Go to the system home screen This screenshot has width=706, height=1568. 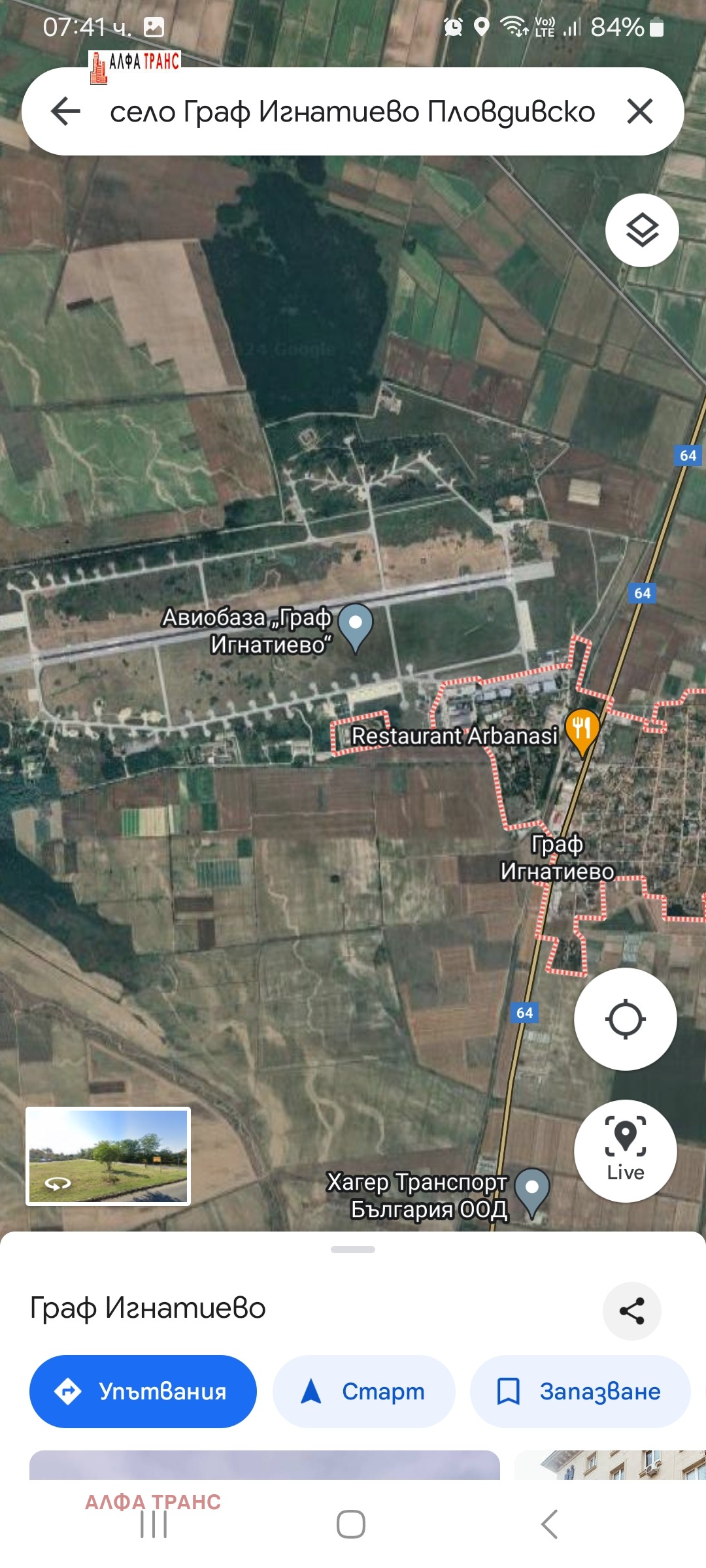coord(351,1524)
